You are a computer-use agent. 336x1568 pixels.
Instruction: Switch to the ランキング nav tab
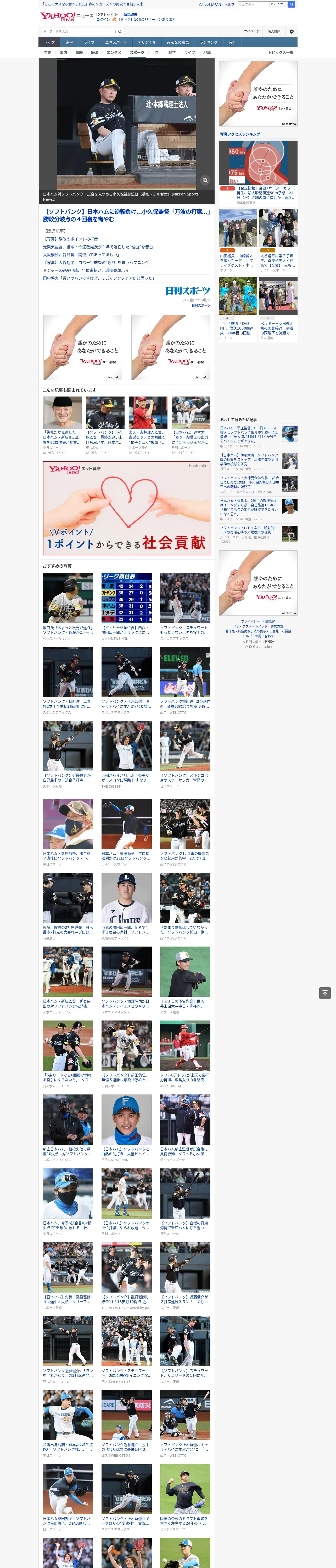click(209, 42)
